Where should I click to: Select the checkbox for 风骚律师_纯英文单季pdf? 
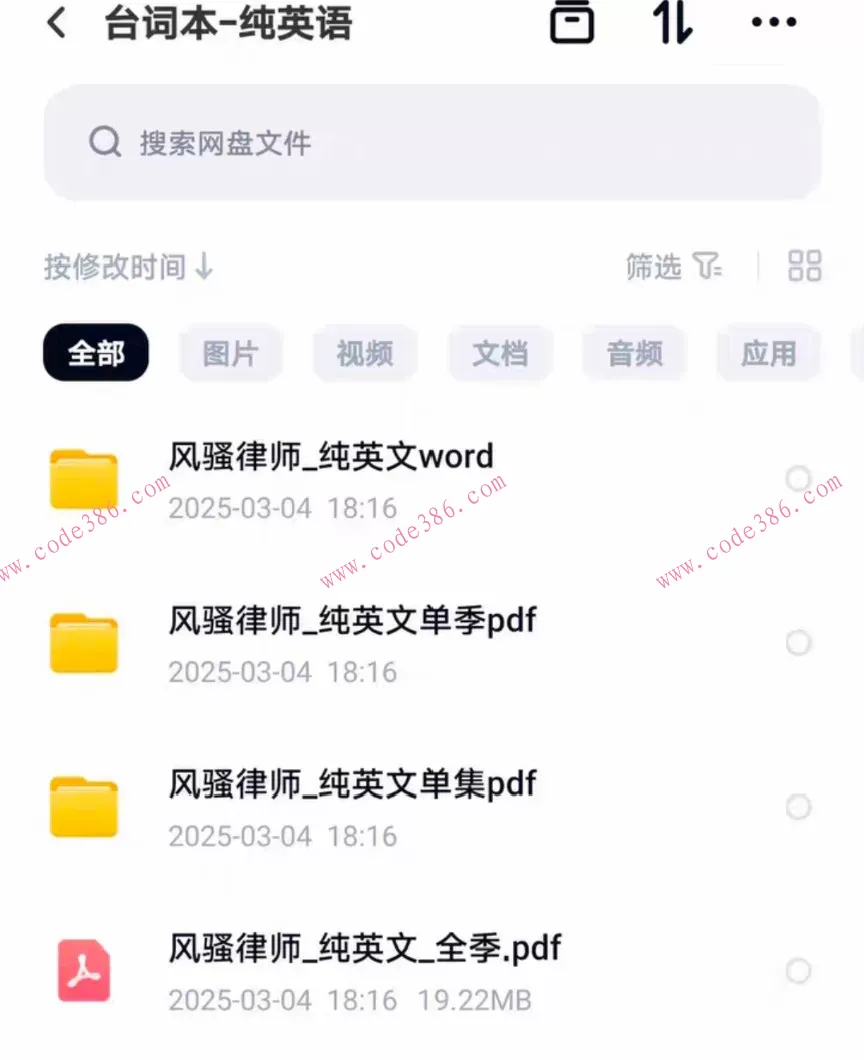click(799, 642)
